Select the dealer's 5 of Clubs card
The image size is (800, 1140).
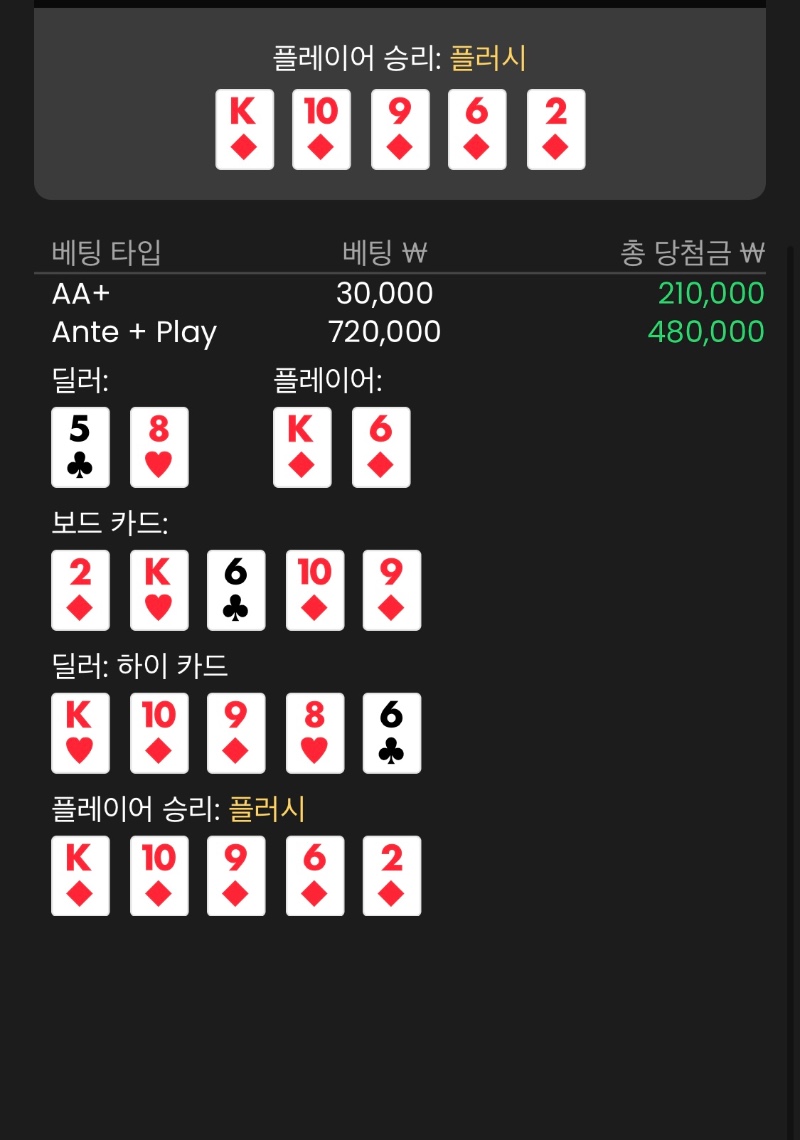click(80, 447)
